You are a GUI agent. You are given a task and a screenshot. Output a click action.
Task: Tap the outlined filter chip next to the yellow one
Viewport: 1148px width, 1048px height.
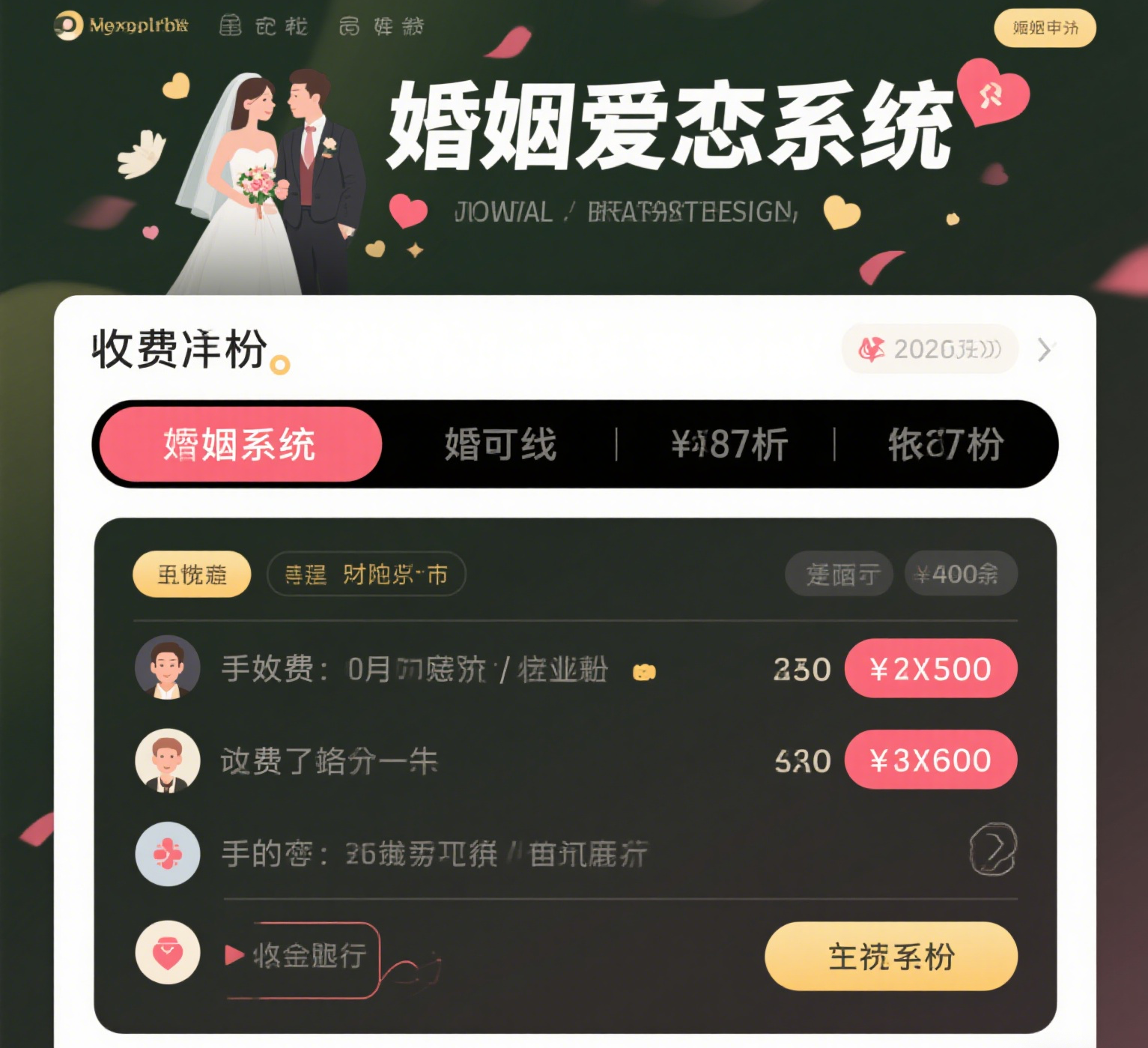pyautogui.click(x=366, y=575)
